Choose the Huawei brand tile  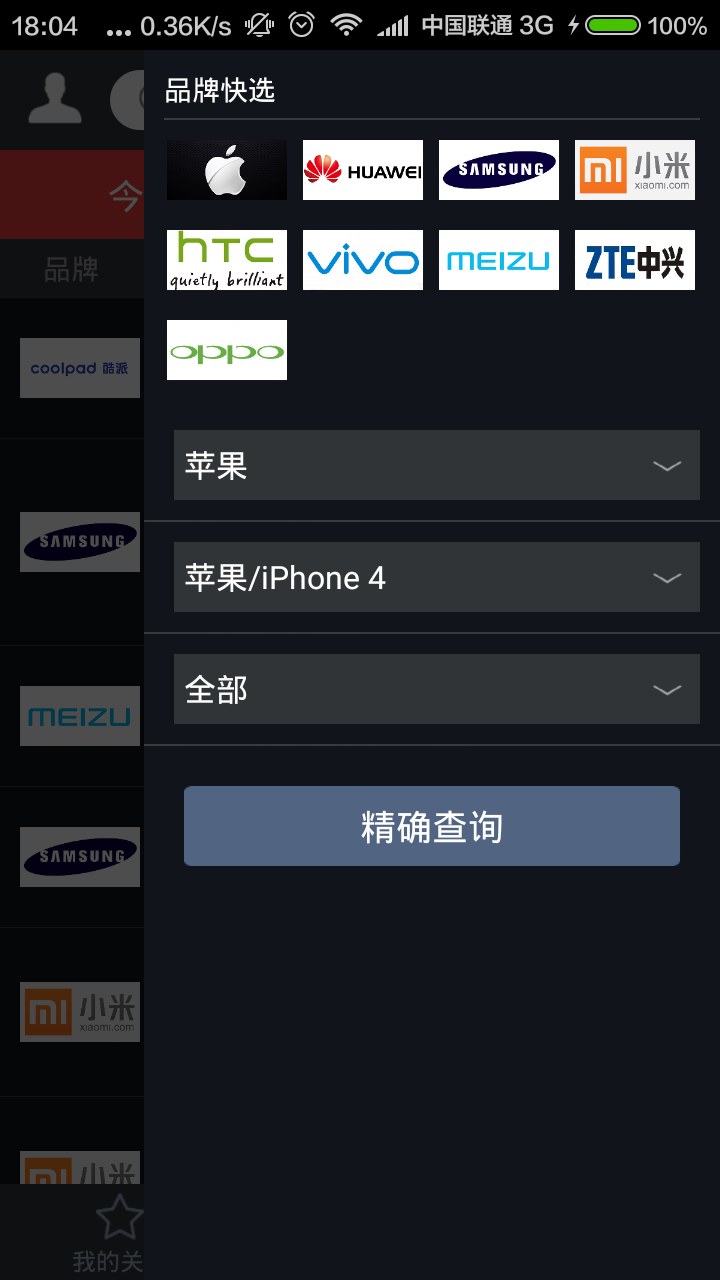[x=363, y=170]
